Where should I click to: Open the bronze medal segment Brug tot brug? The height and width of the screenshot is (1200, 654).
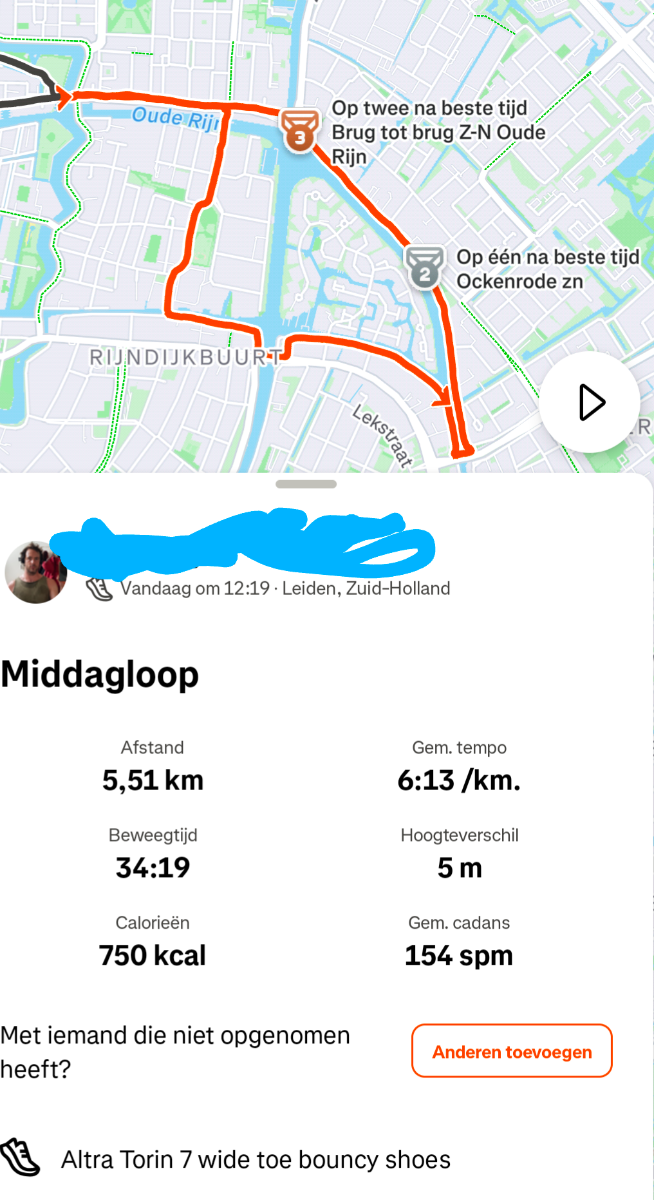(x=298, y=130)
